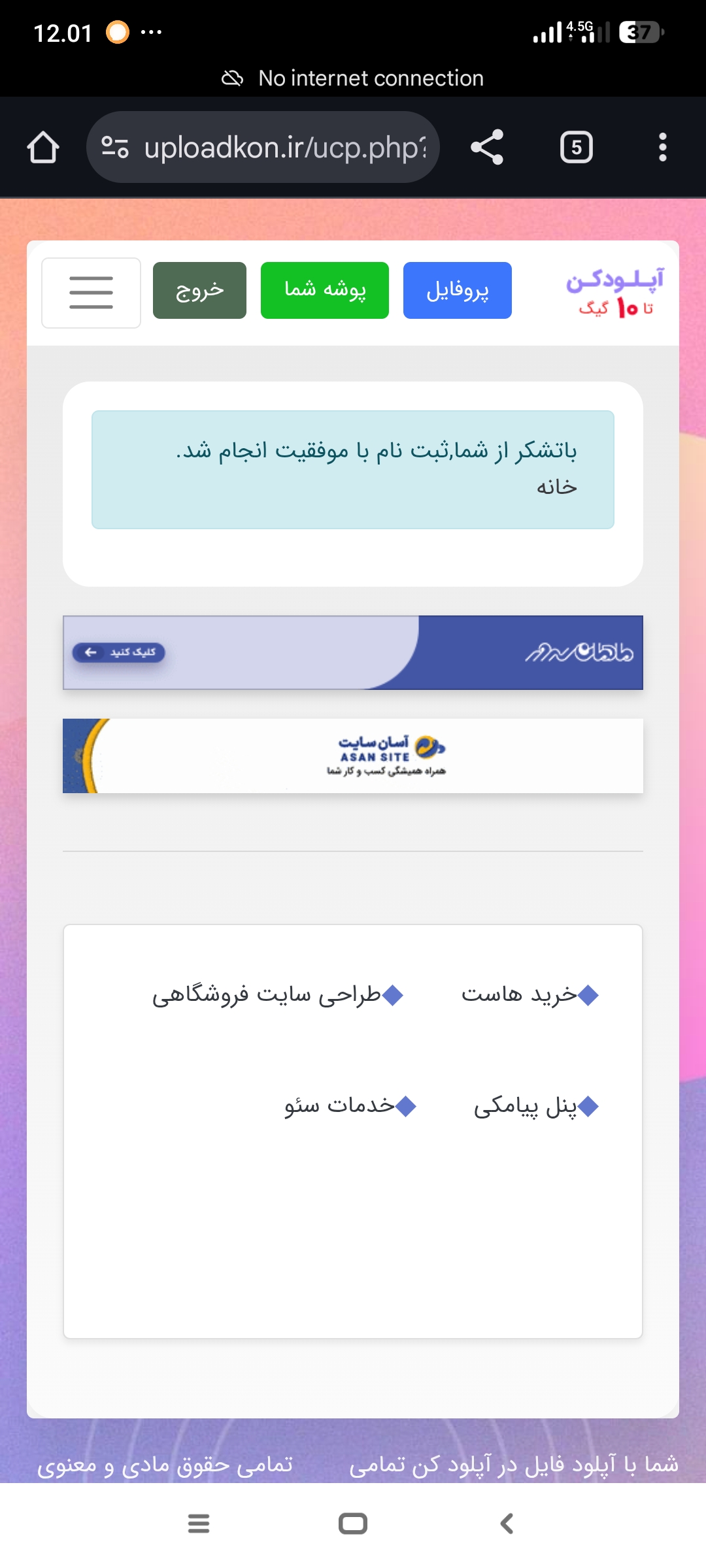The image size is (706, 1568).
Task: Tap the uploadkon.ir address bar
Action: [x=275, y=148]
